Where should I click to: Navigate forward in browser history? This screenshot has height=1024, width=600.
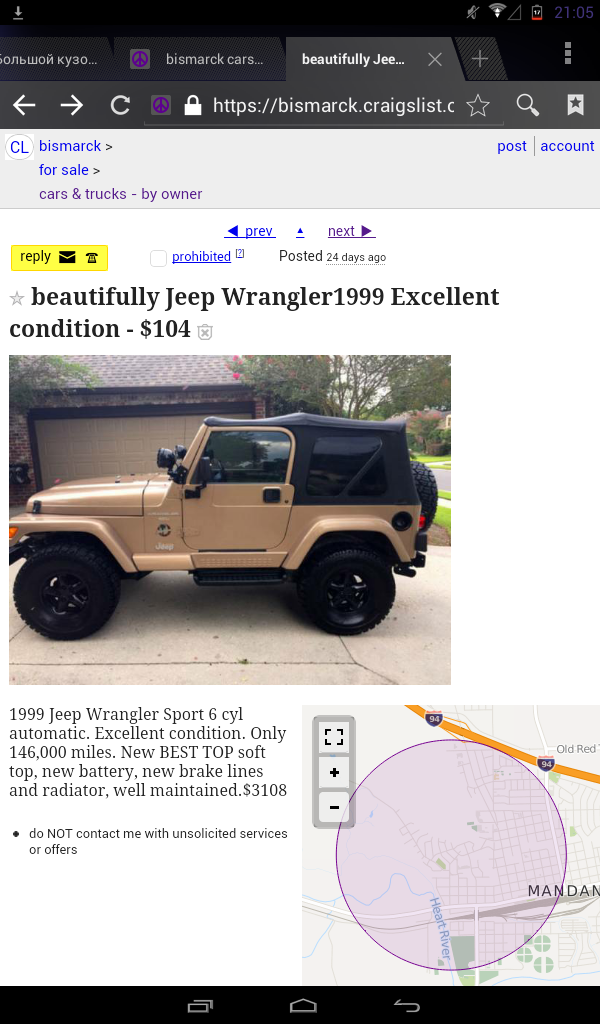72,105
